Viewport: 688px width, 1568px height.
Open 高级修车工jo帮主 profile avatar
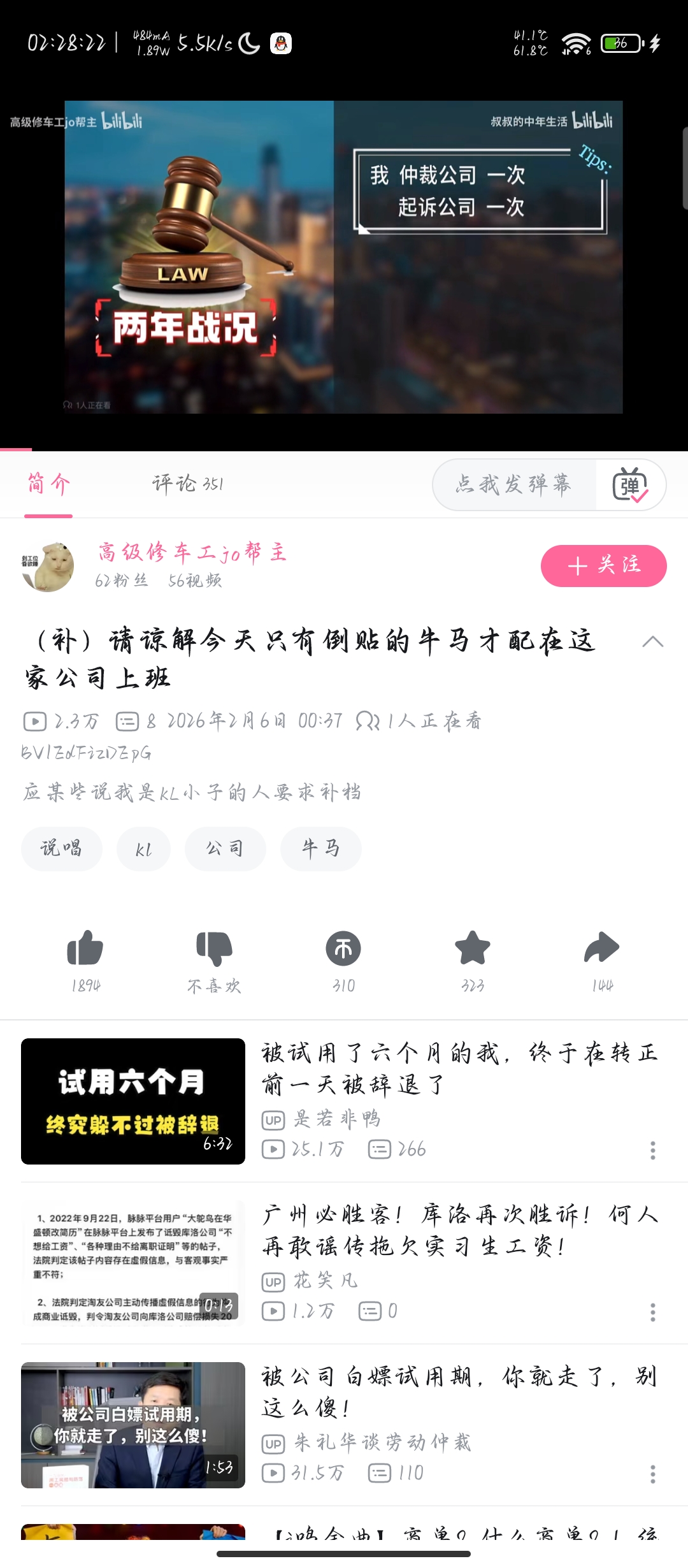48,567
